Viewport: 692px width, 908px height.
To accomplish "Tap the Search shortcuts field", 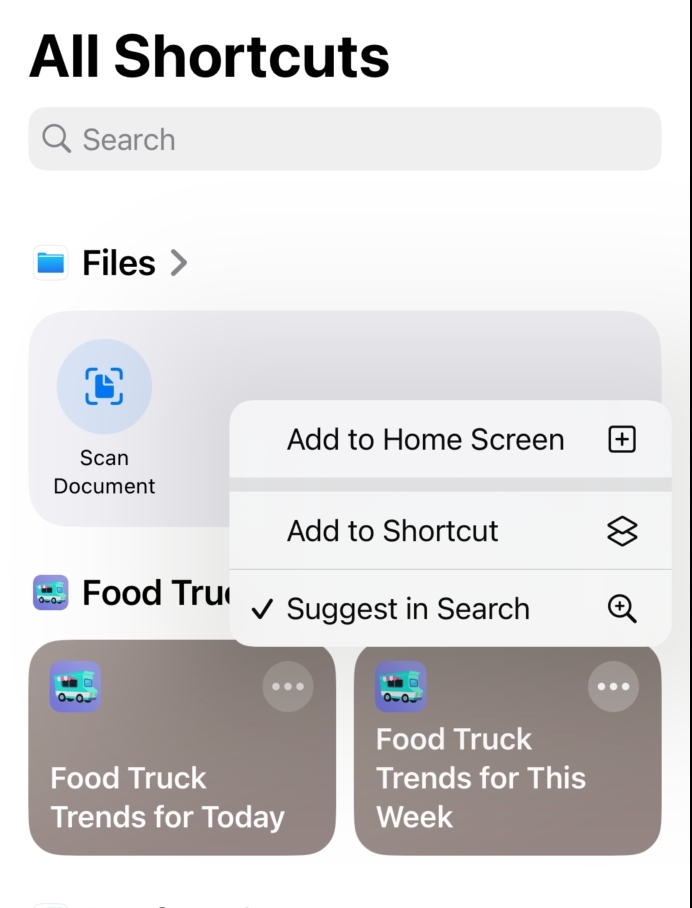I will click(345, 139).
